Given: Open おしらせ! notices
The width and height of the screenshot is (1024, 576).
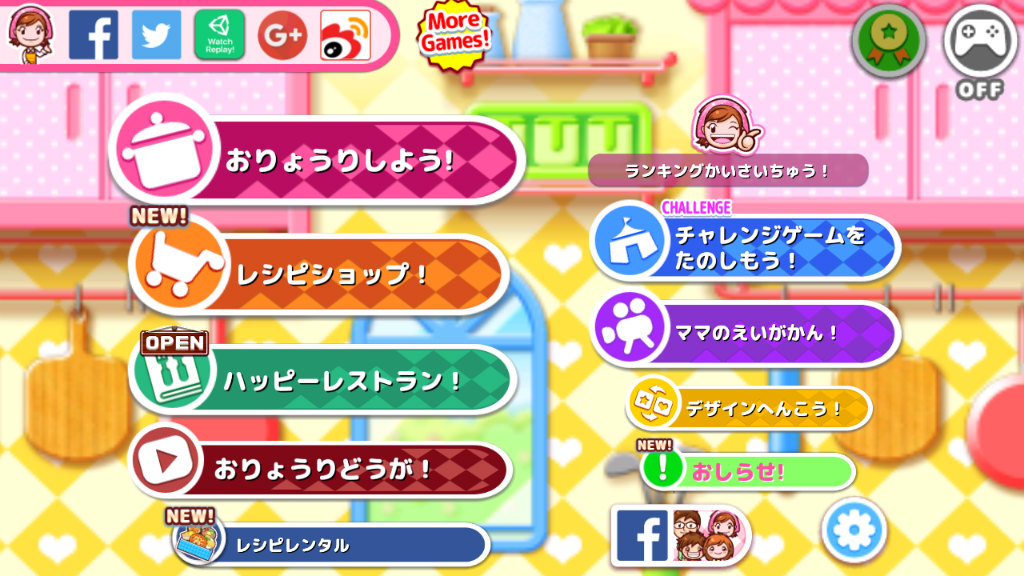Looking at the screenshot, I should point(747,469).
